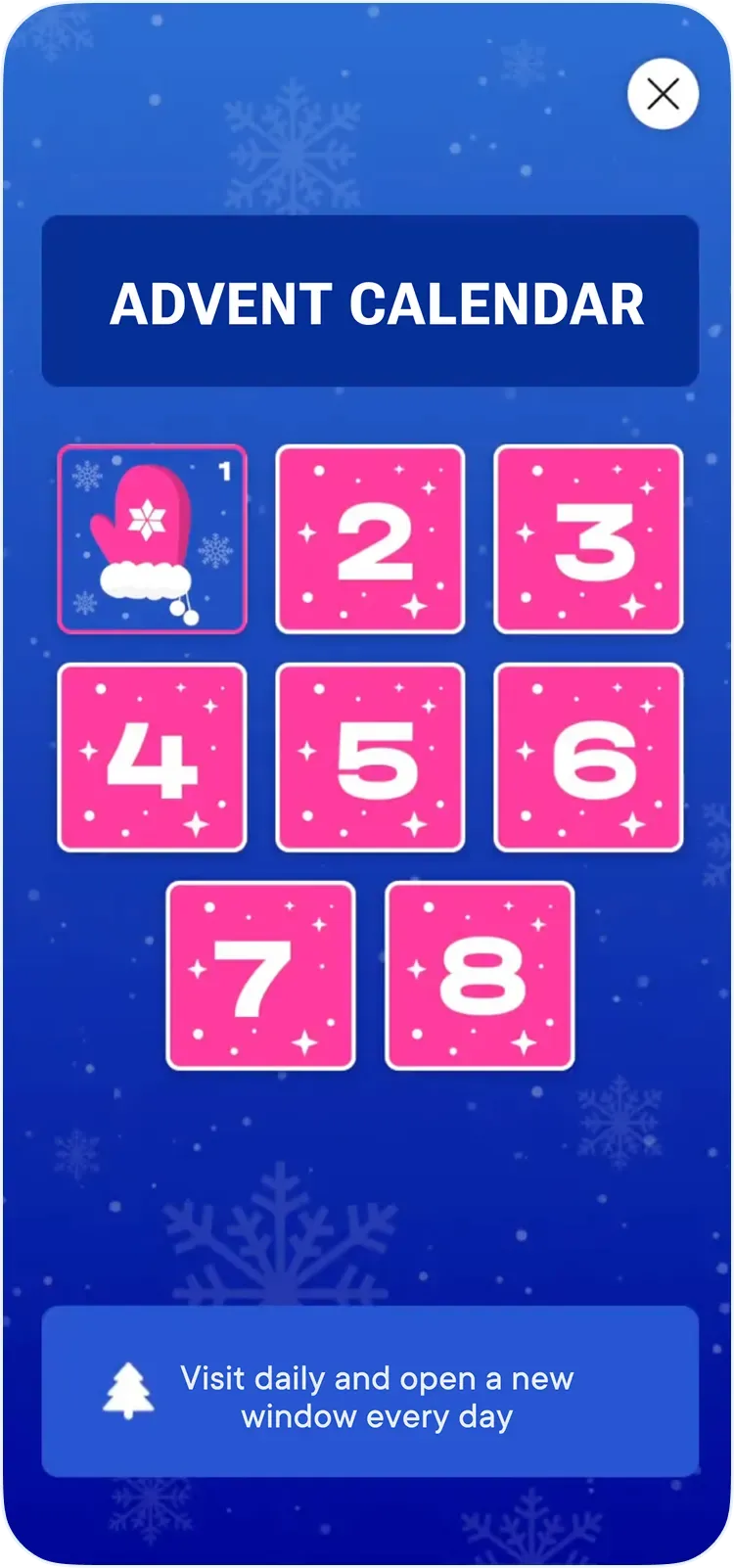
Task: Choose the window numbered 6
Action: click(588, 758)
